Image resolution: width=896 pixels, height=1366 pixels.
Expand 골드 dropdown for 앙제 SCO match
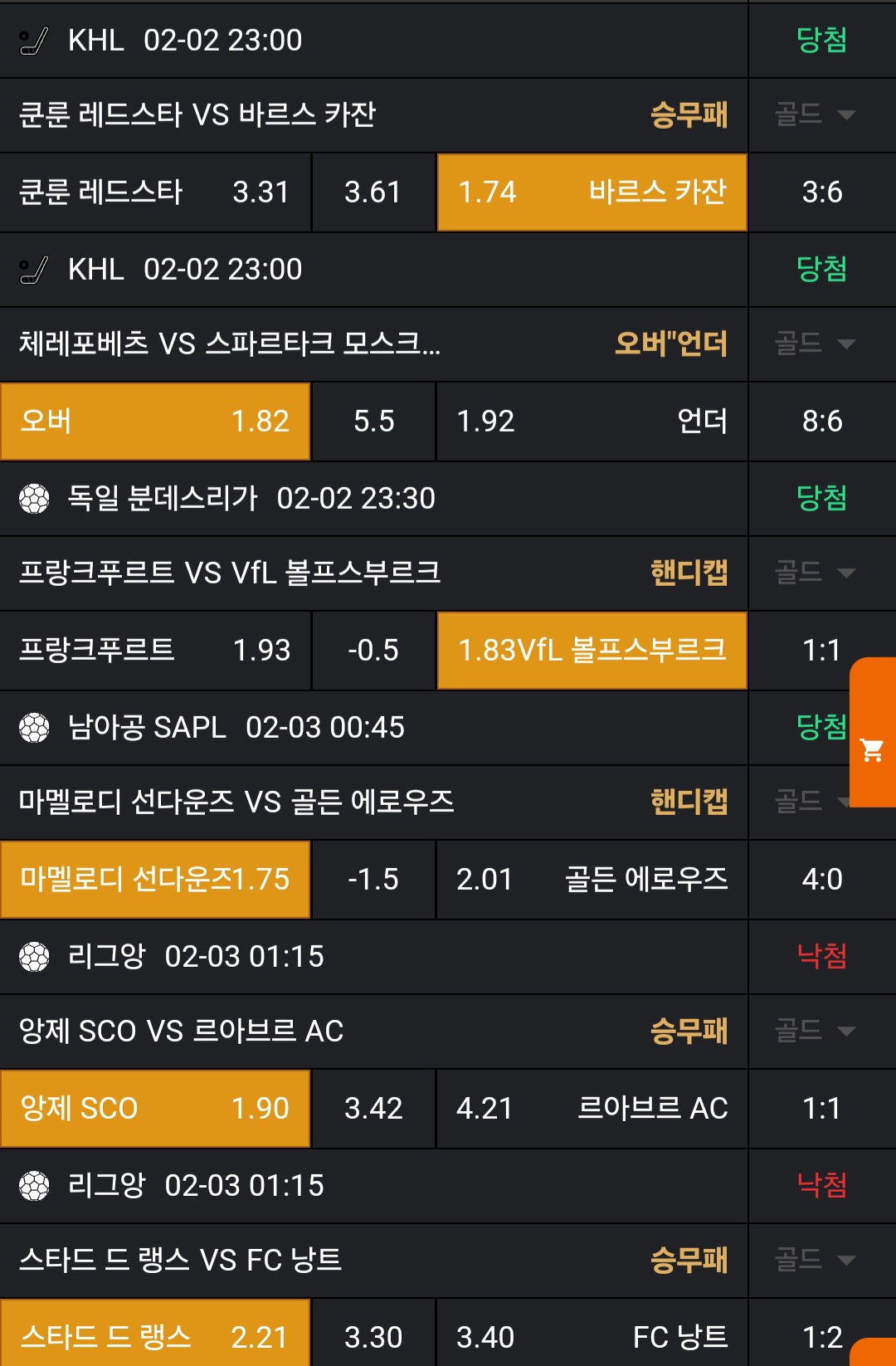click(815, 1031)
